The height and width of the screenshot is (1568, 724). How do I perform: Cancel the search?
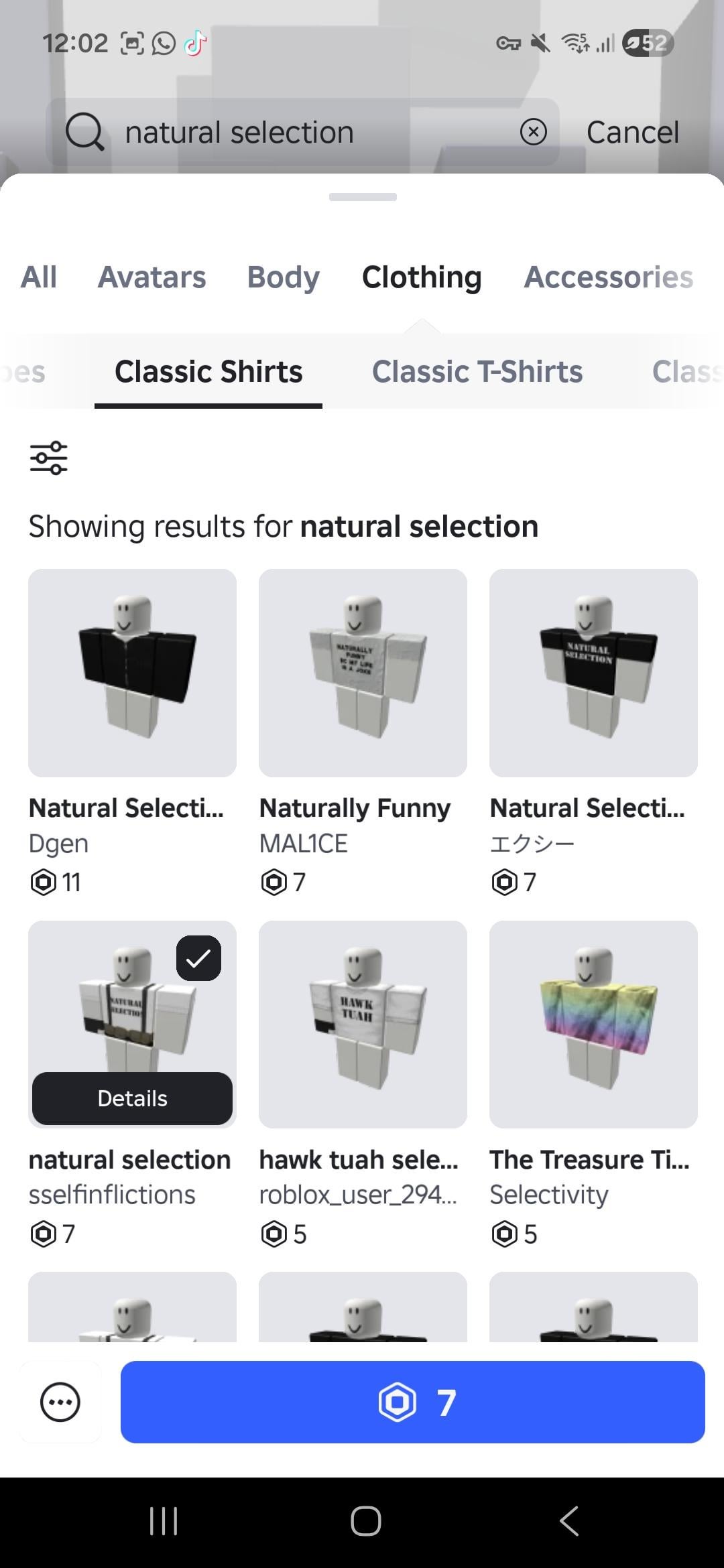click(x=632, y=132)
